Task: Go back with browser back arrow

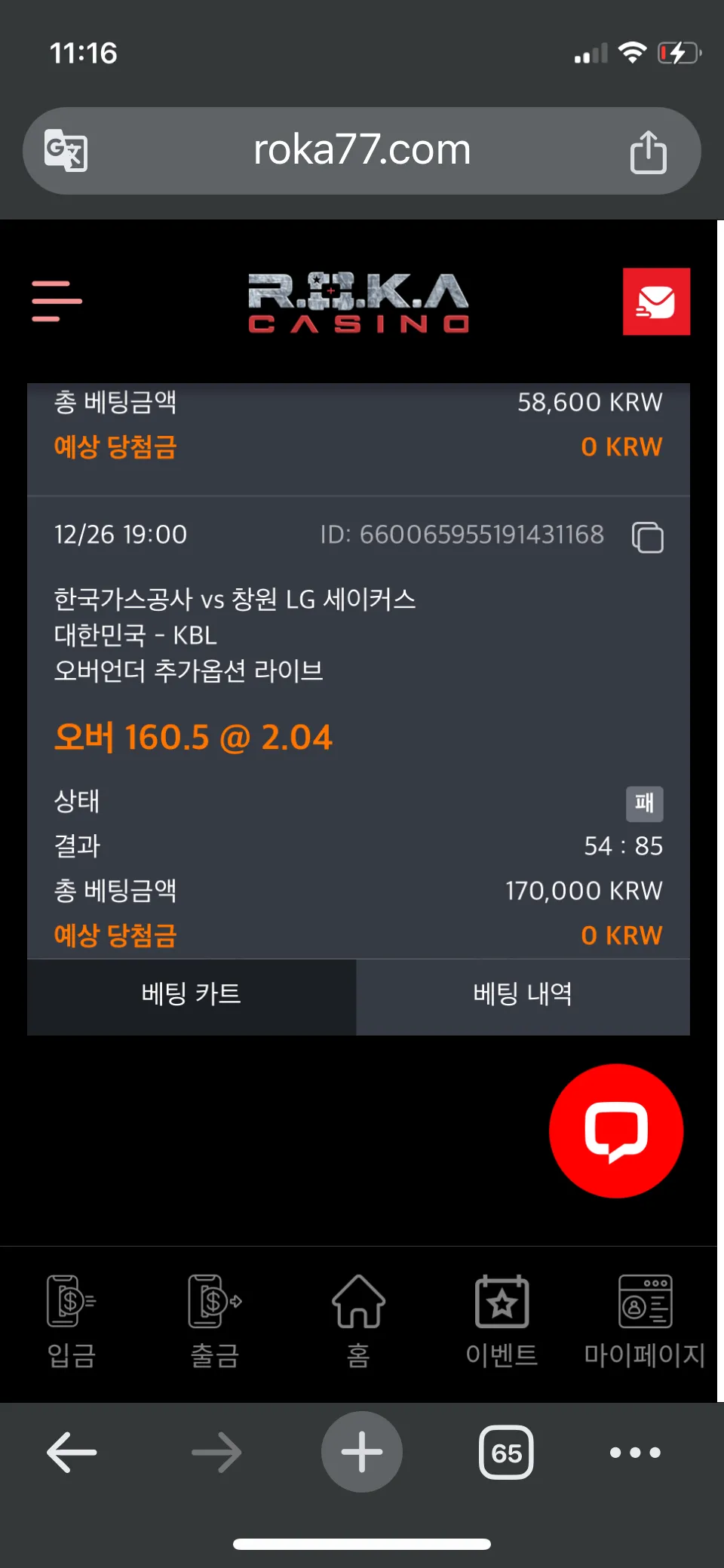Action: point(72,1452)
